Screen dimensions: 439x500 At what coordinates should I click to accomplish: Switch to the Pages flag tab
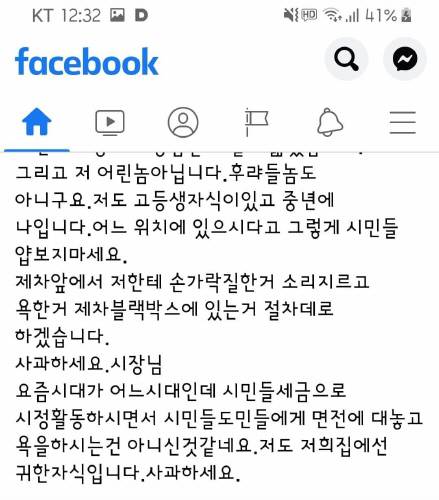(256, 122)
